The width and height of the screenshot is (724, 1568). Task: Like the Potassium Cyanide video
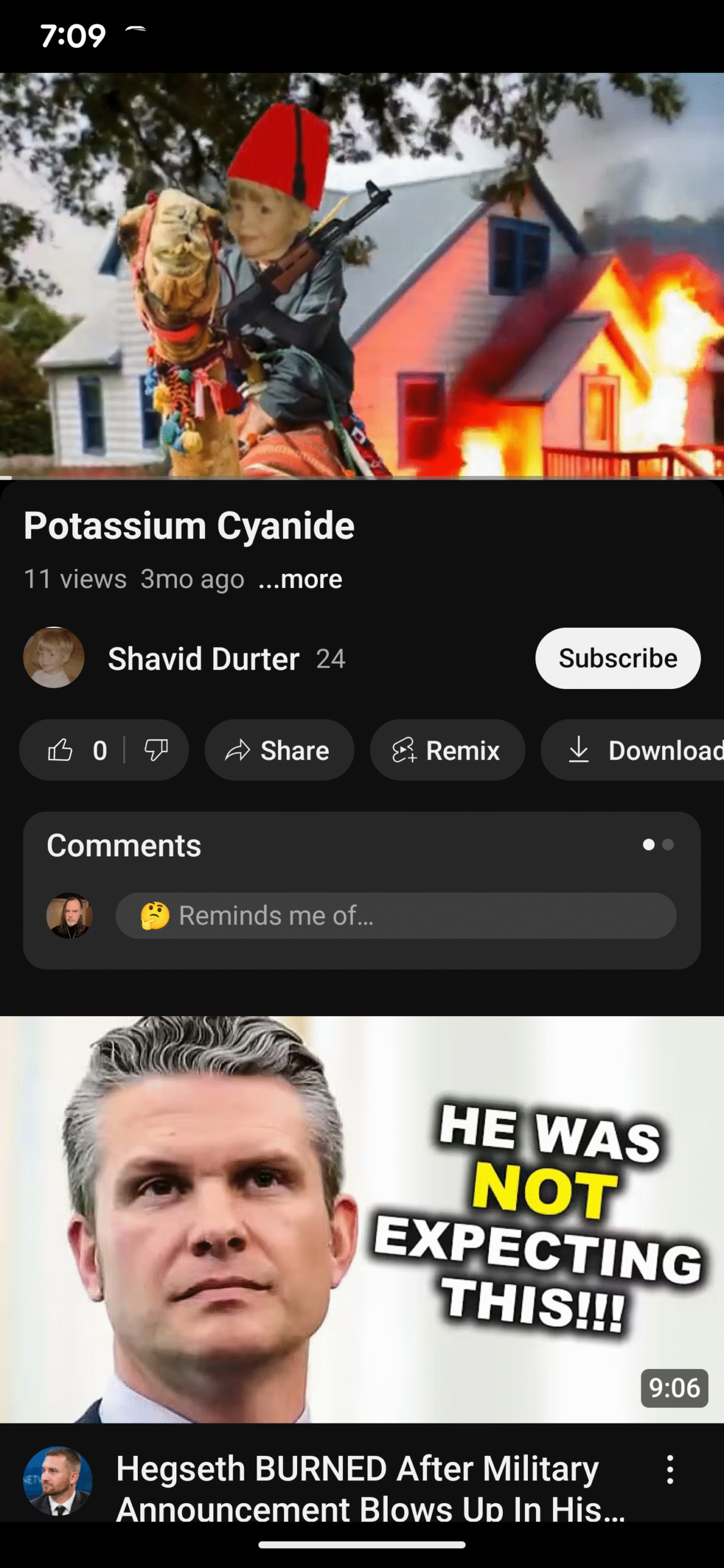[61, 750]
